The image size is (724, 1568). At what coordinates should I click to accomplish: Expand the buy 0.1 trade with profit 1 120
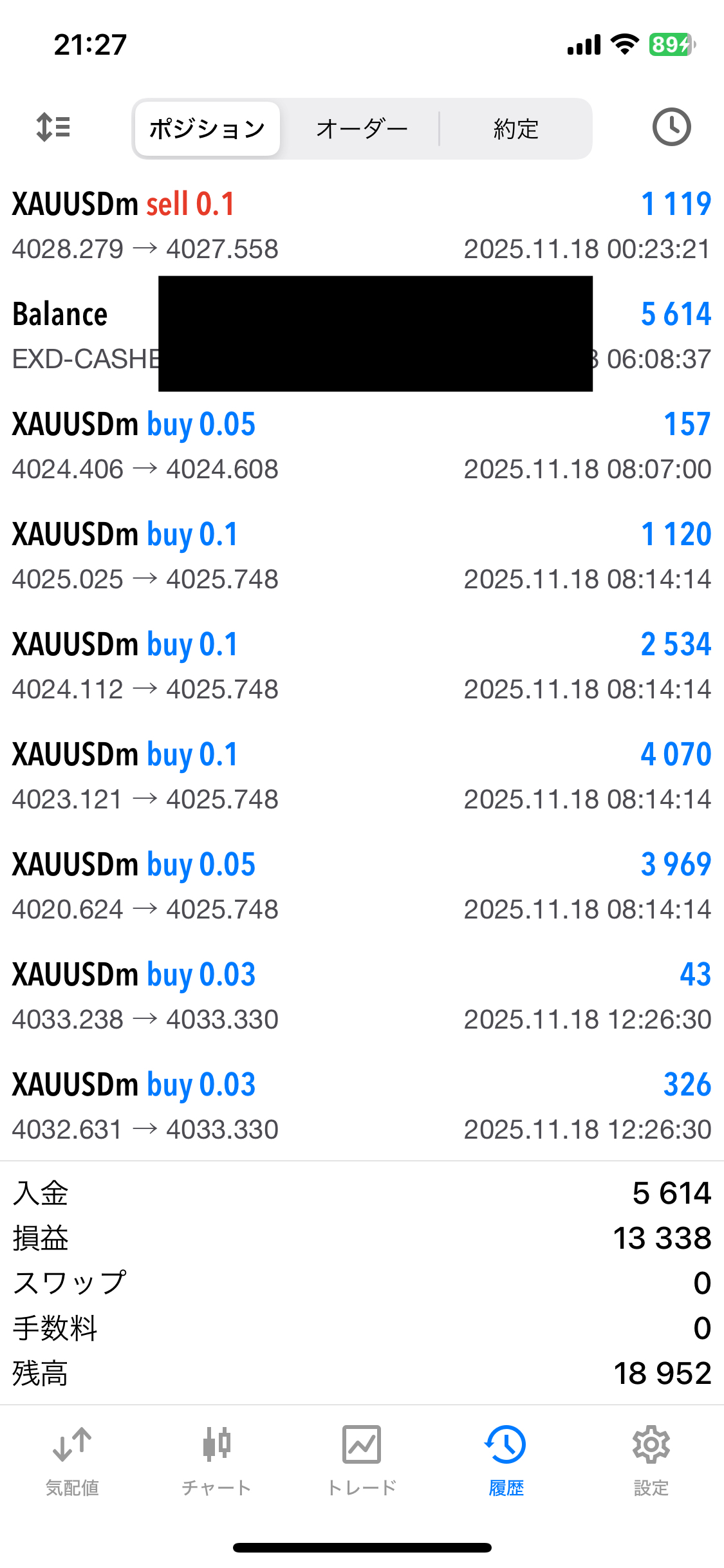pos(362,555)
